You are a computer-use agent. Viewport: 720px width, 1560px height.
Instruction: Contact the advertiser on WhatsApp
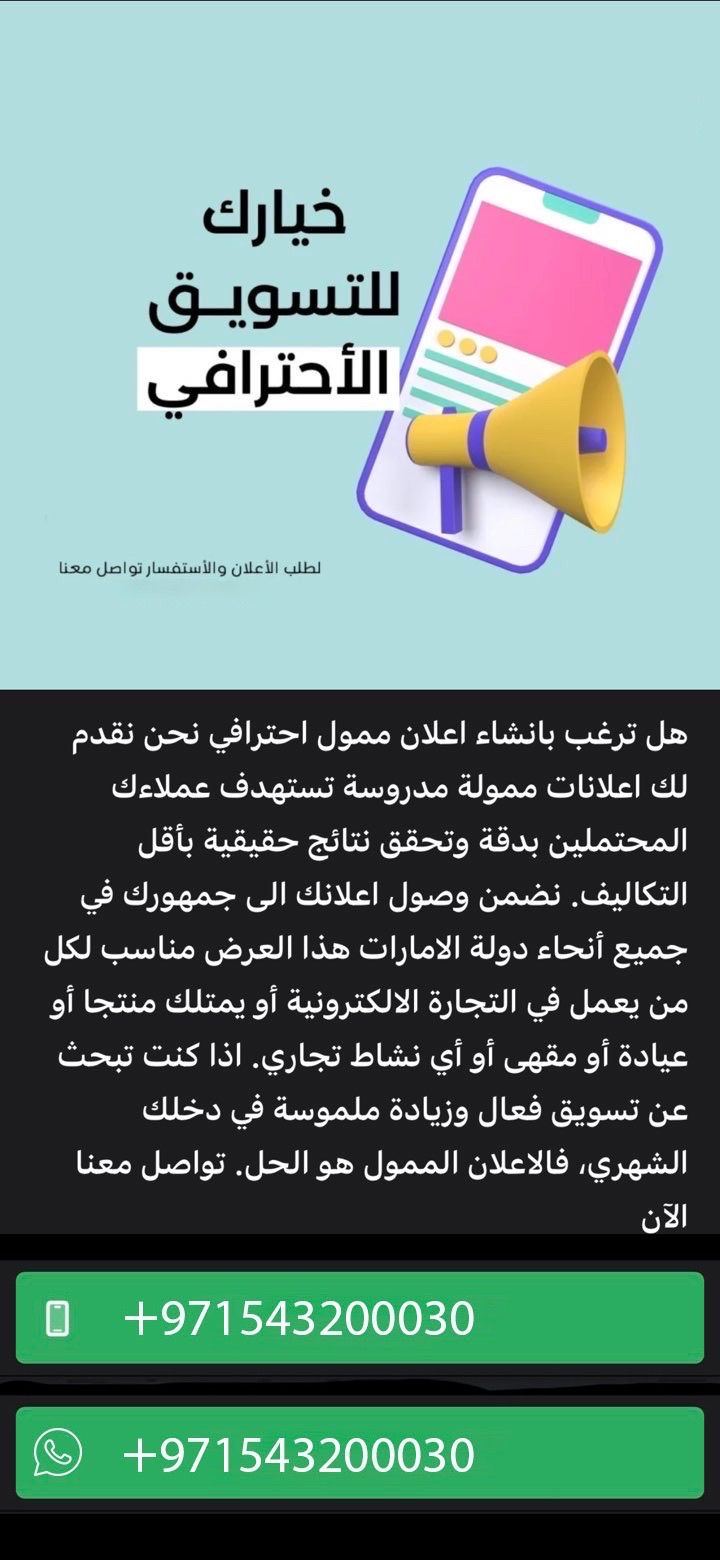point(360,1453)
